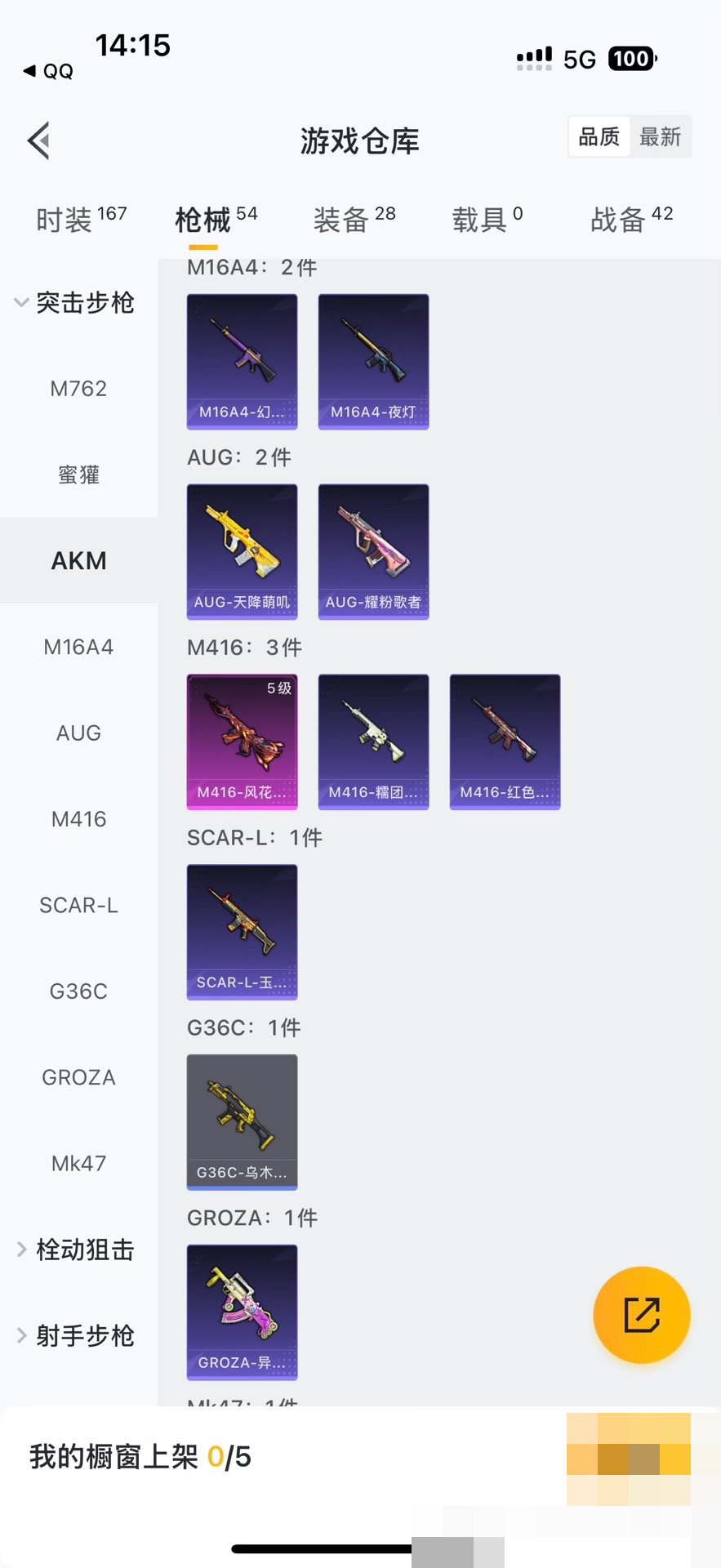View the AUG-耀粉歌者 skin
This screenshot has width=721, height=1568.
tap(373, 551)
